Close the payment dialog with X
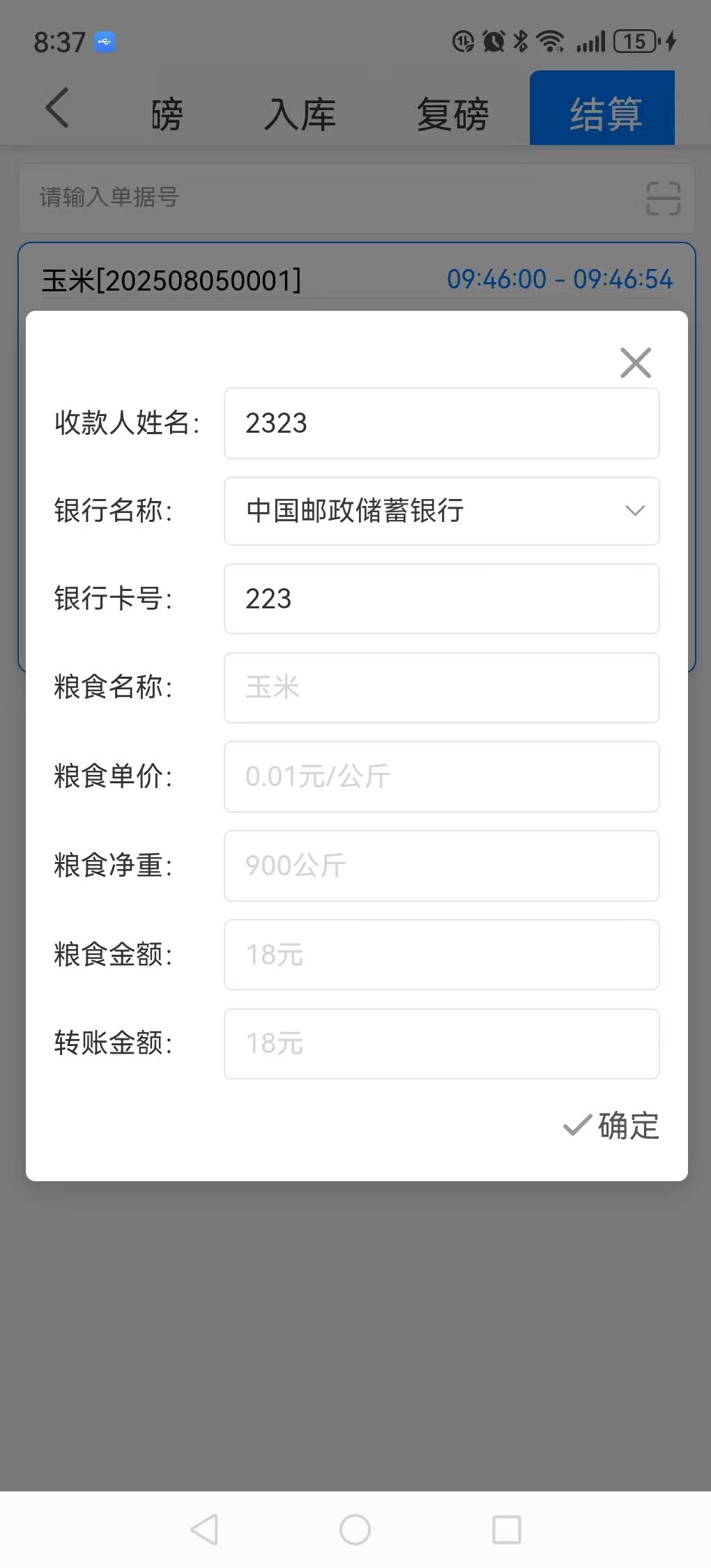The height and width of the screenshot is (1568, 711). 635,362
